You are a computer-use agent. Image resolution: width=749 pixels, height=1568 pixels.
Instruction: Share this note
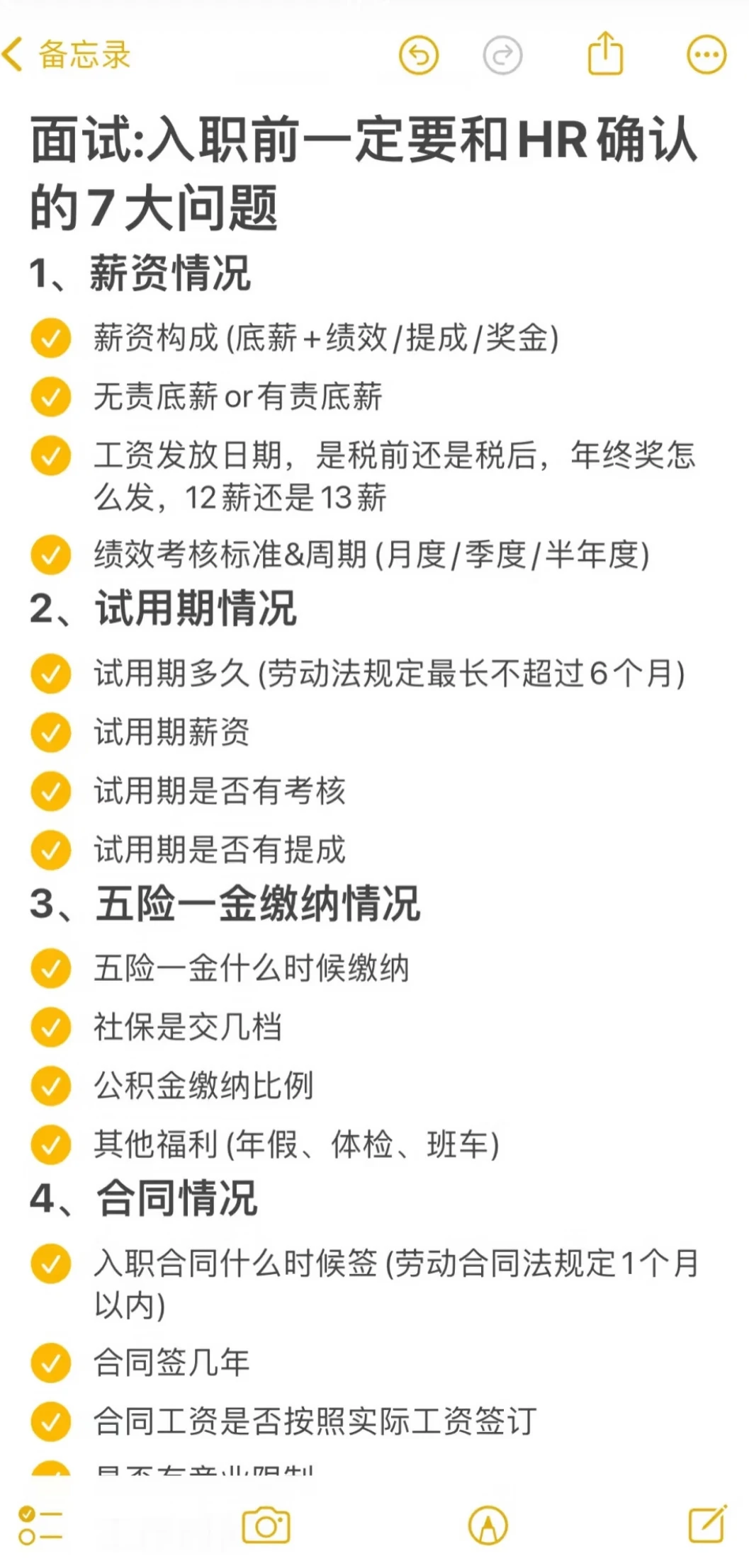pos(605,53)
